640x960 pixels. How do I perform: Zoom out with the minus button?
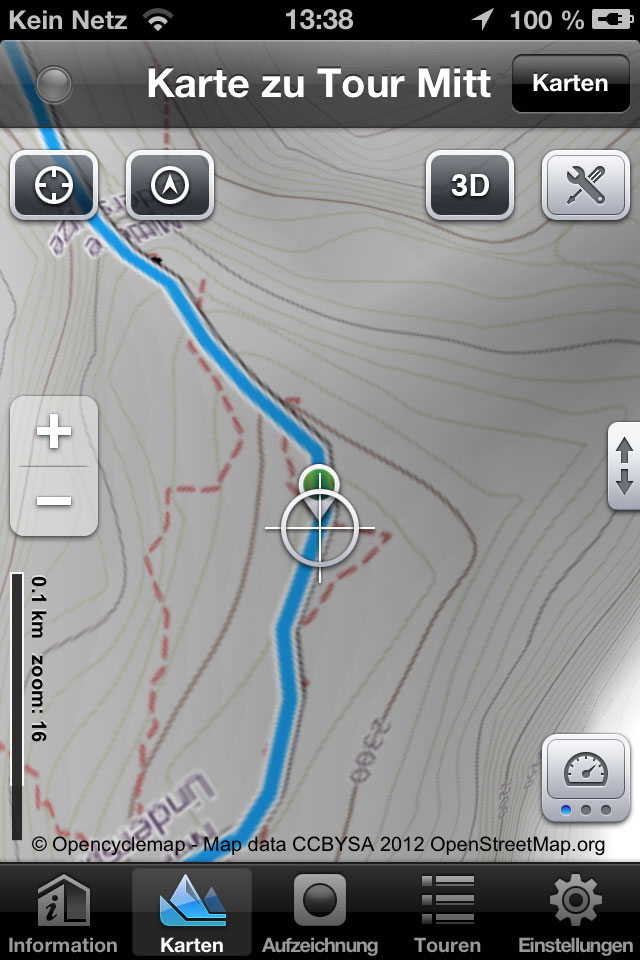click(54, 500)
